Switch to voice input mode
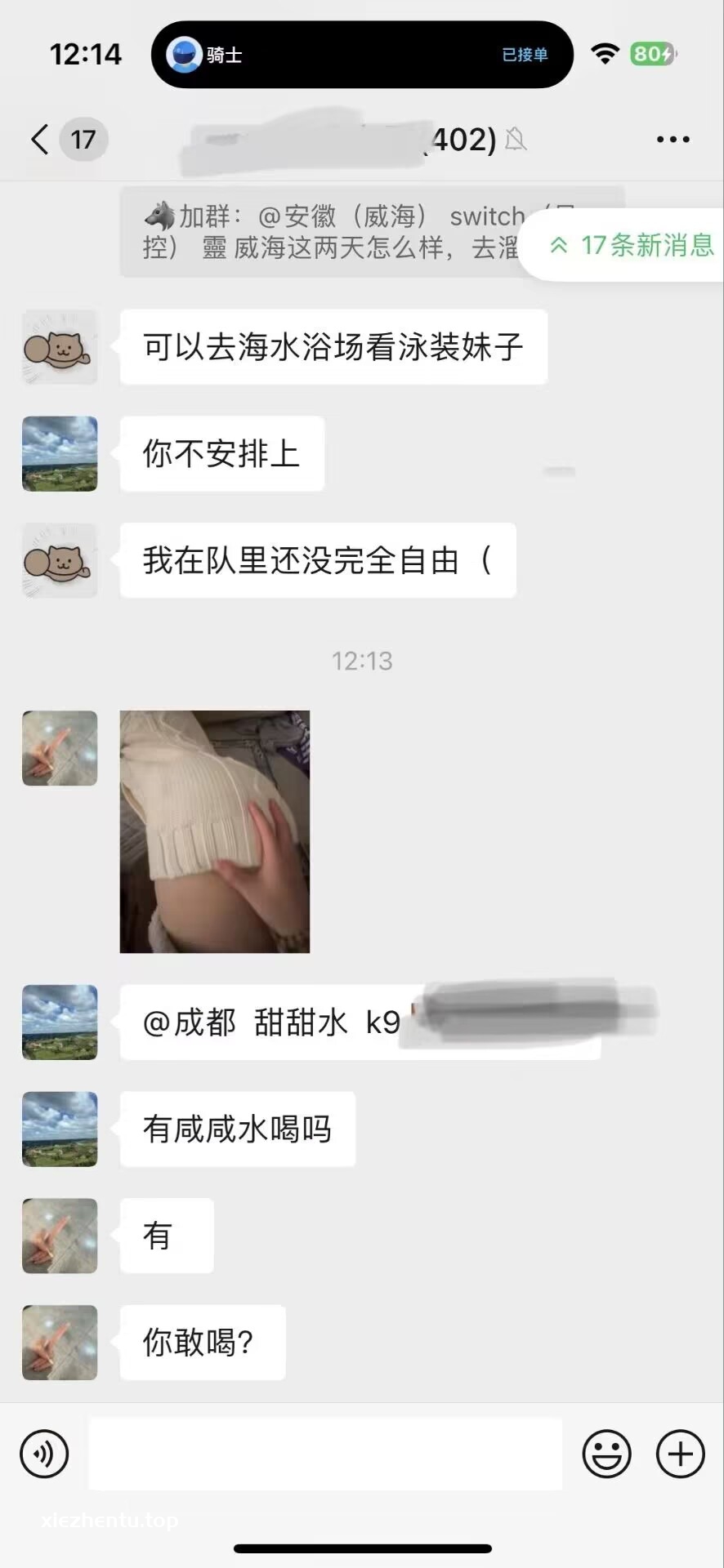 (45, 1454)
